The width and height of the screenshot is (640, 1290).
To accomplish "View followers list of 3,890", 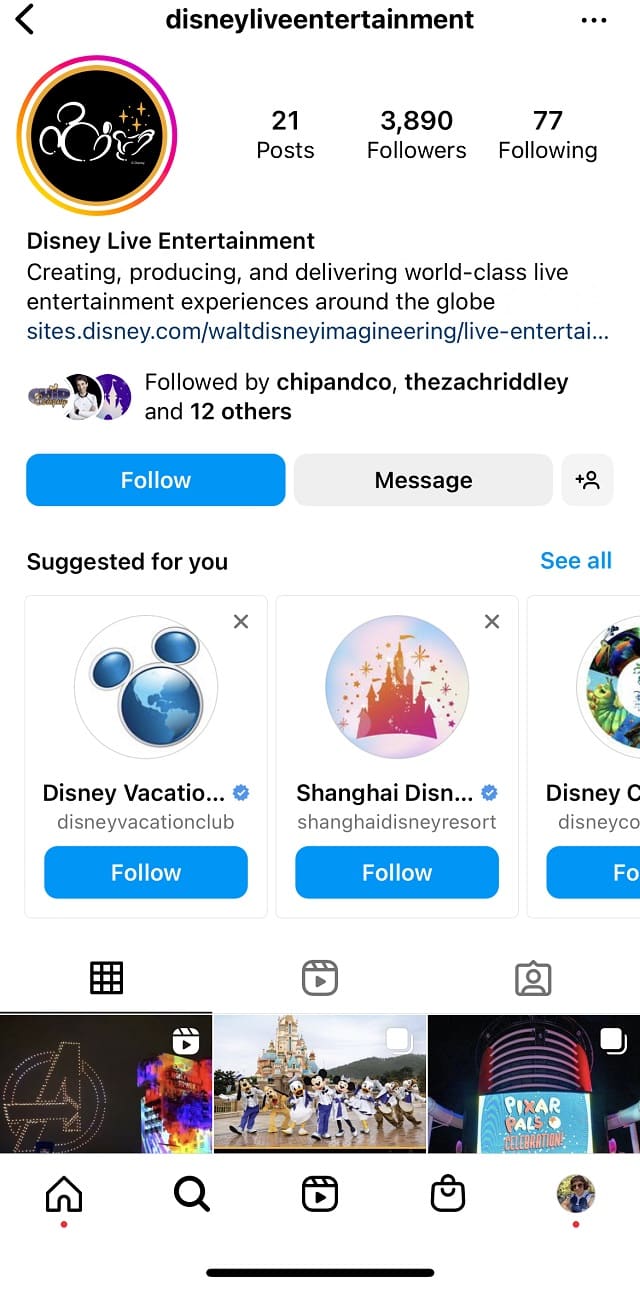I will point(416,135).
